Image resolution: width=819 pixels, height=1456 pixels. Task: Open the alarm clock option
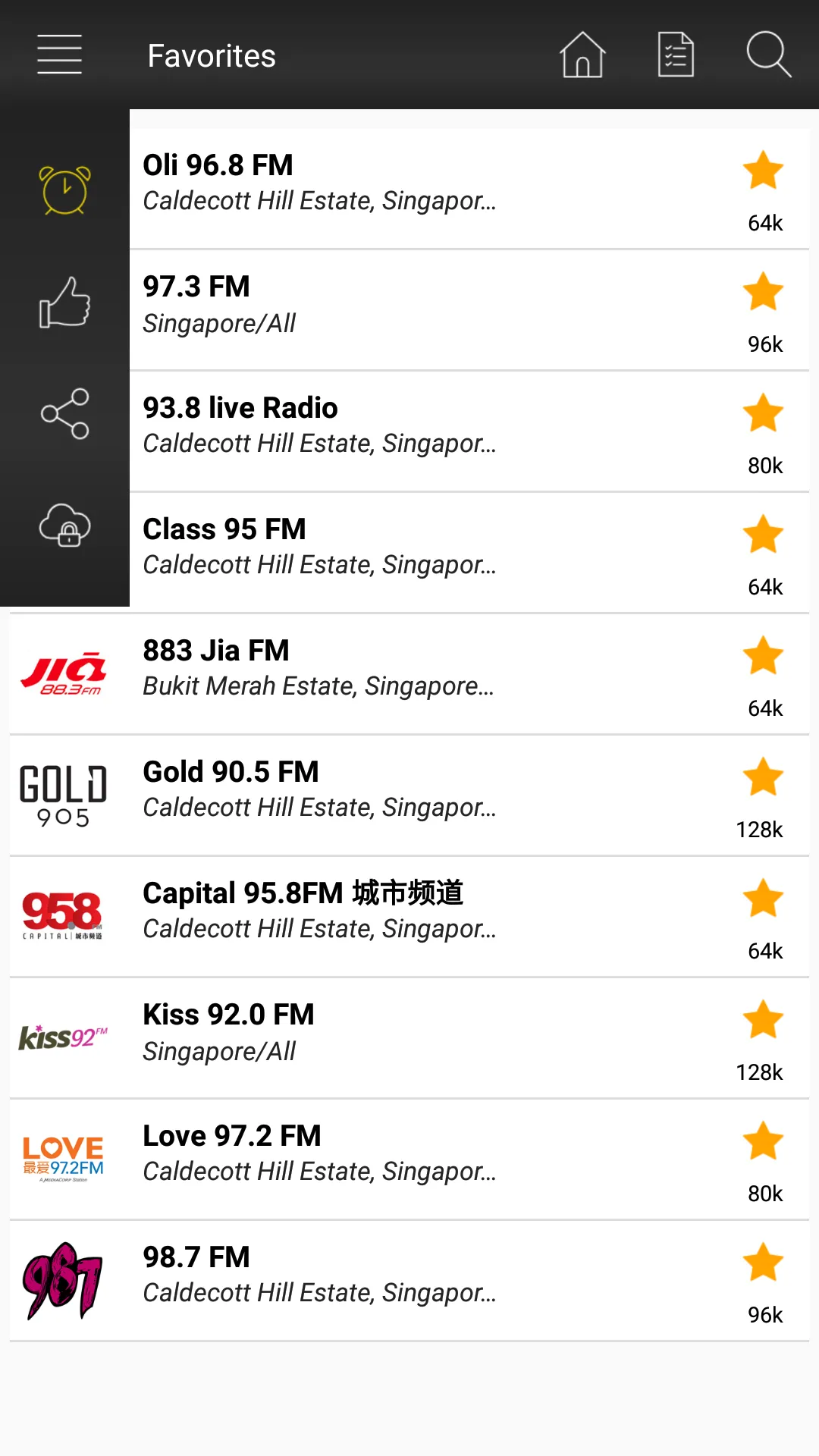tap(64, 190)
